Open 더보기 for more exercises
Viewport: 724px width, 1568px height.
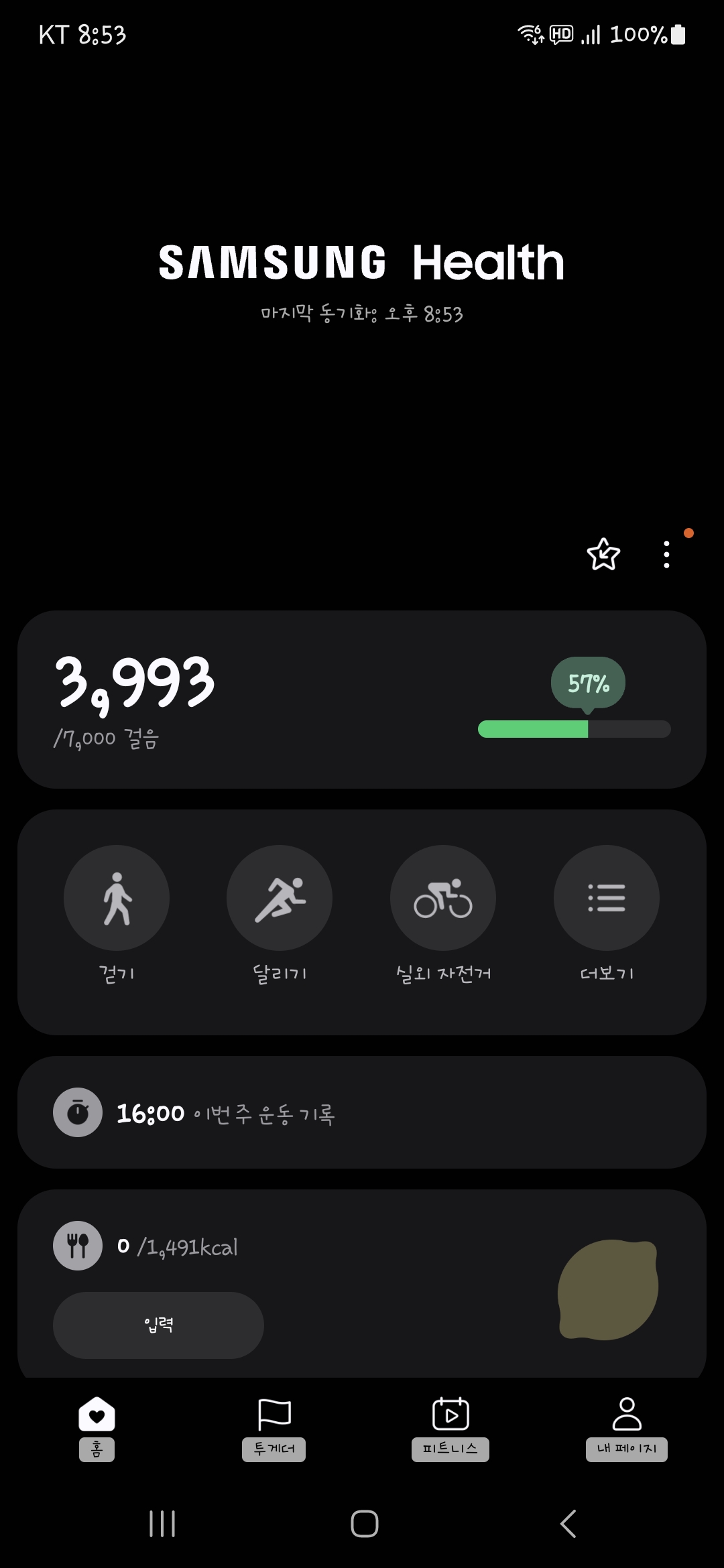[x=607, y=898]
